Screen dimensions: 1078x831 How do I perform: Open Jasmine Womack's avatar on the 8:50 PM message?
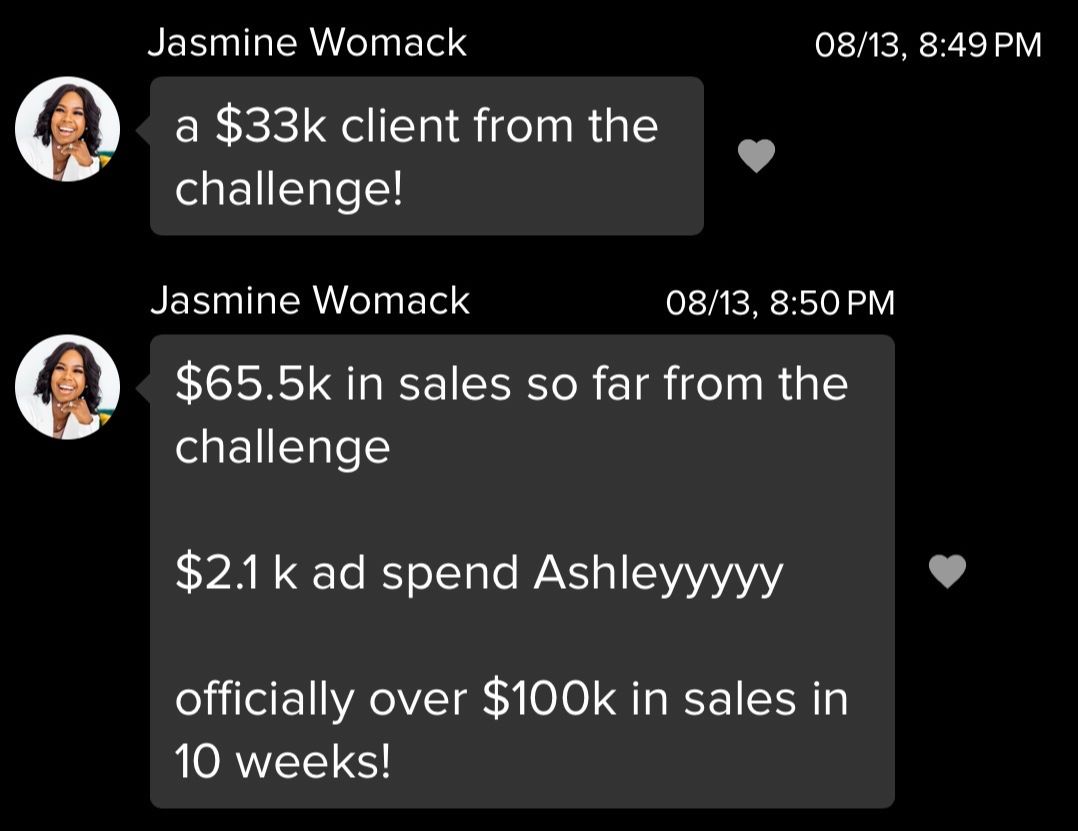point(67,387)
